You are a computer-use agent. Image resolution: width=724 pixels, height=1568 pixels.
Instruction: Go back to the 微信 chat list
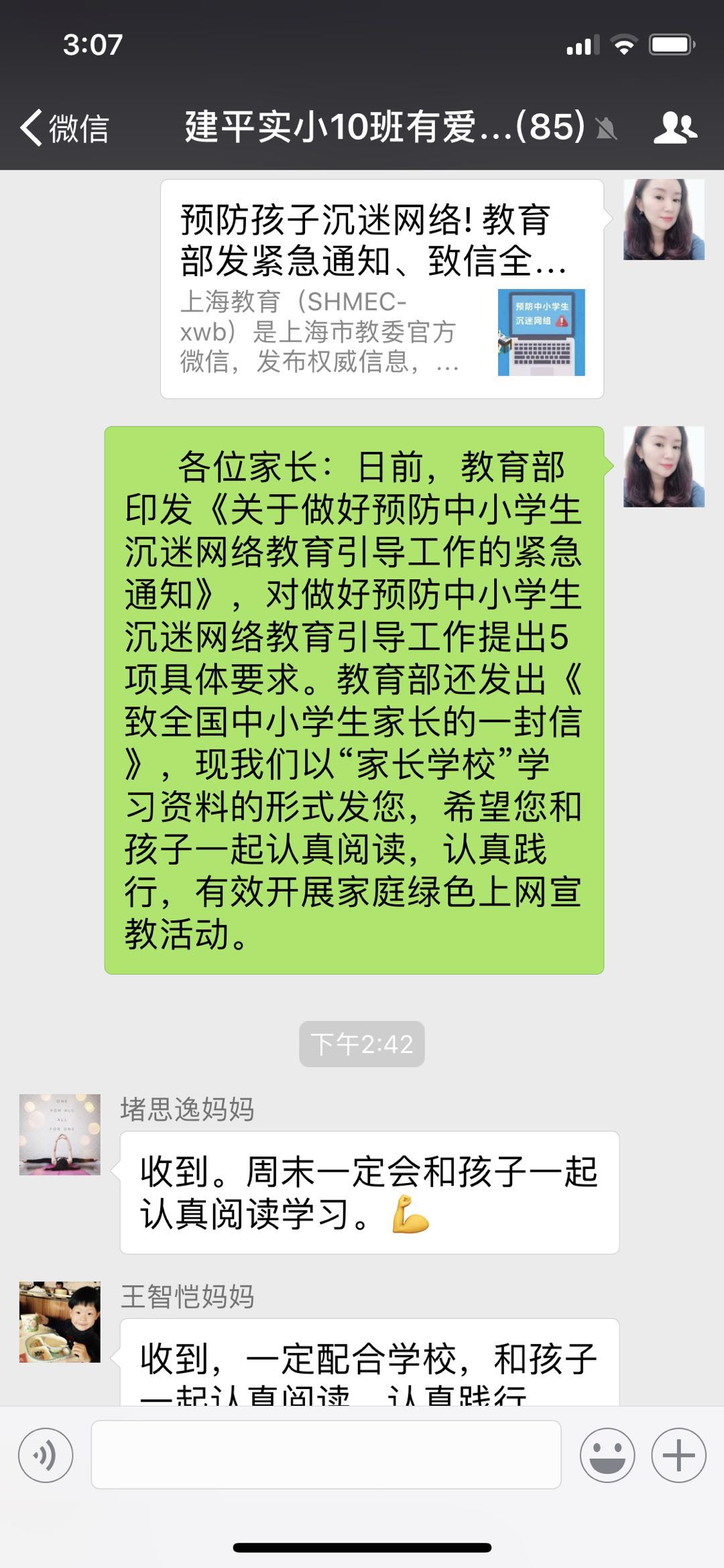coord(64,127)
